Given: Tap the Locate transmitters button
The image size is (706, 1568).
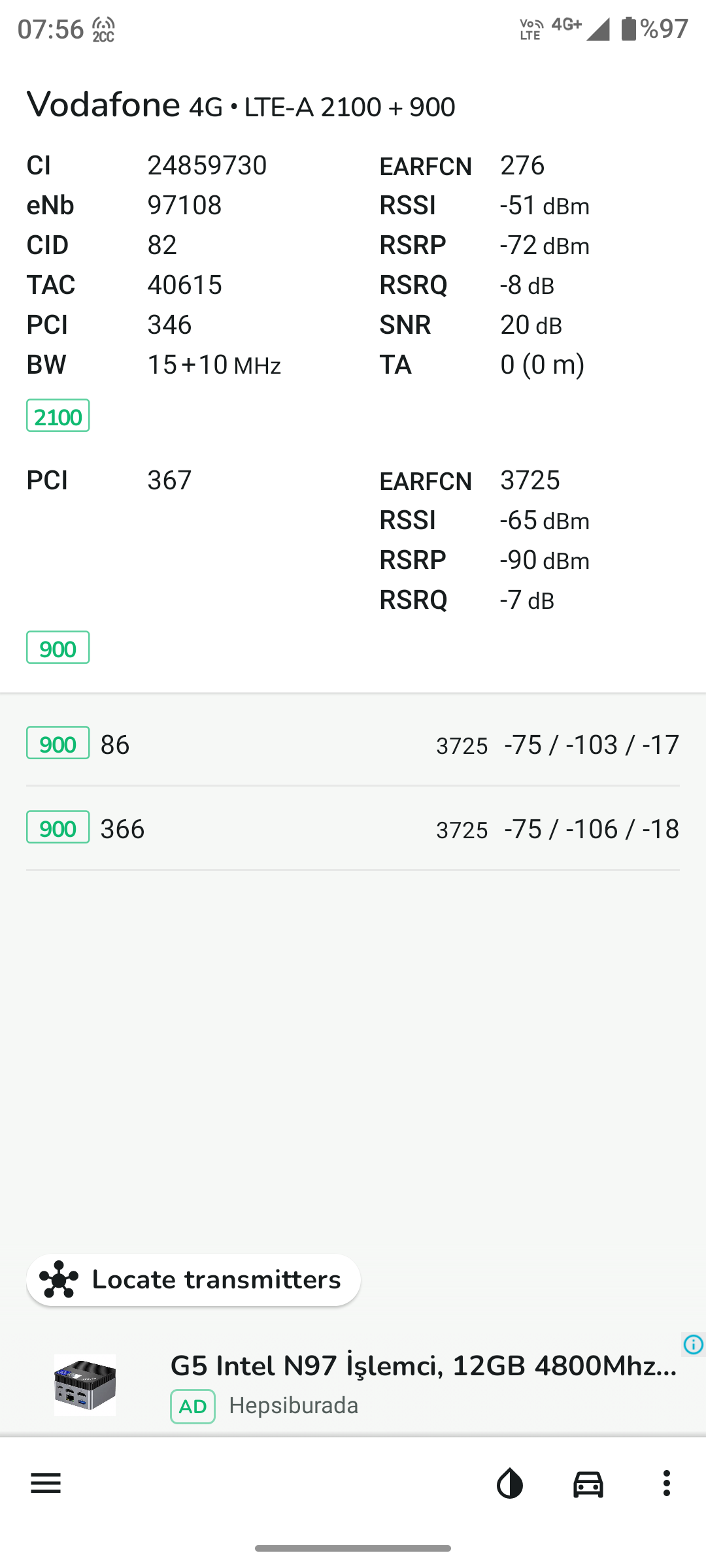Looking at the screenshot, I should pyautogui.click(x=193, y=1279).
